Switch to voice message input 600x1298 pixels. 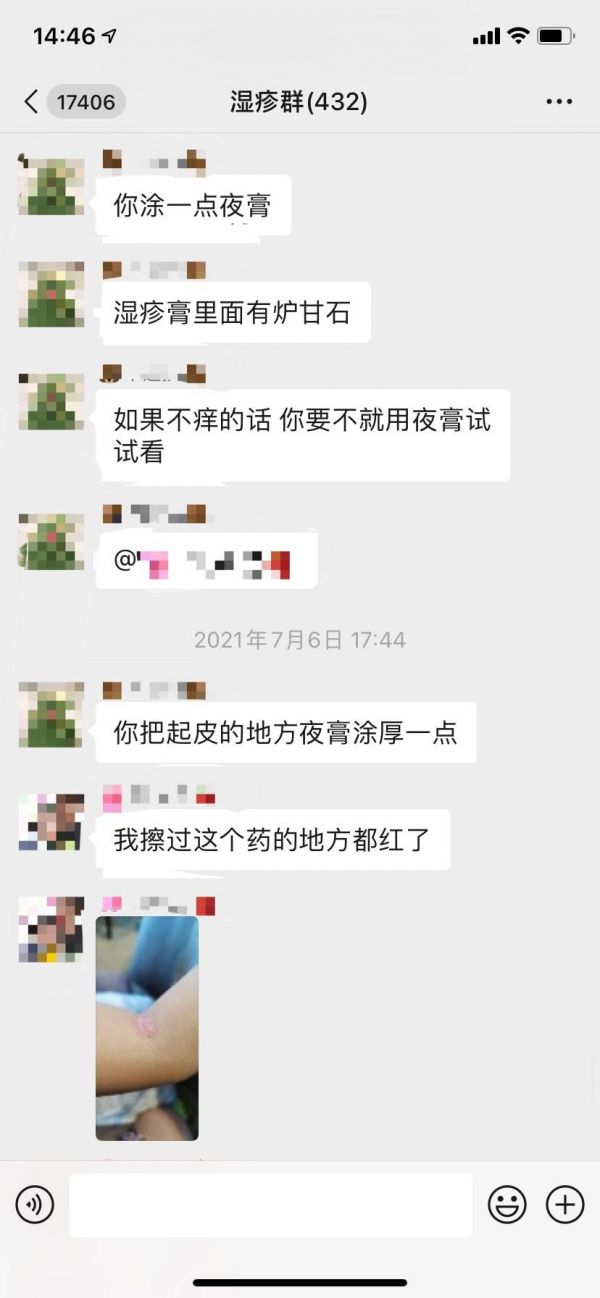[x=35, y=1205]
